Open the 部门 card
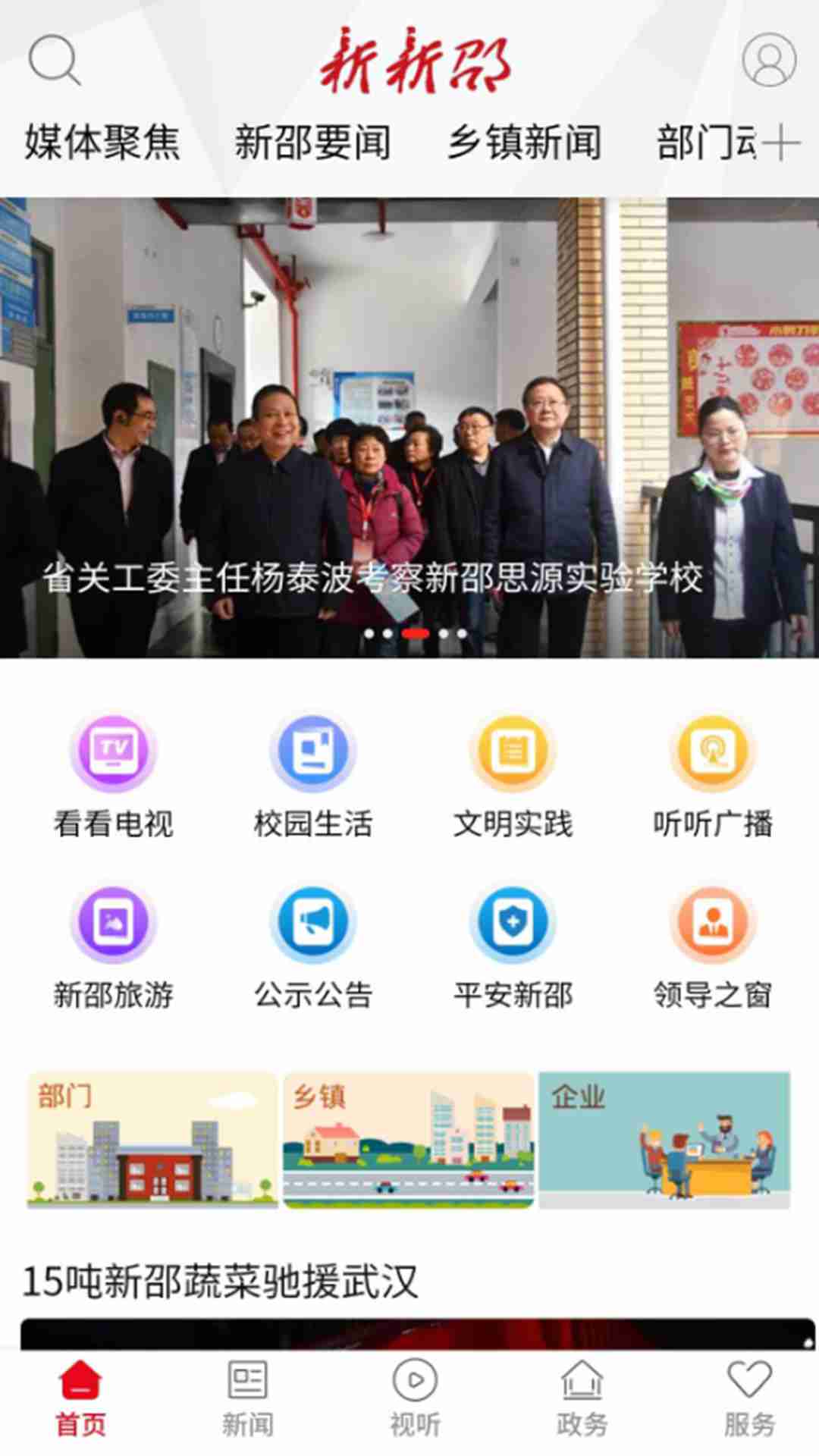The image size is (819, 1456). pyautogui.click(x=152, y=1140)
